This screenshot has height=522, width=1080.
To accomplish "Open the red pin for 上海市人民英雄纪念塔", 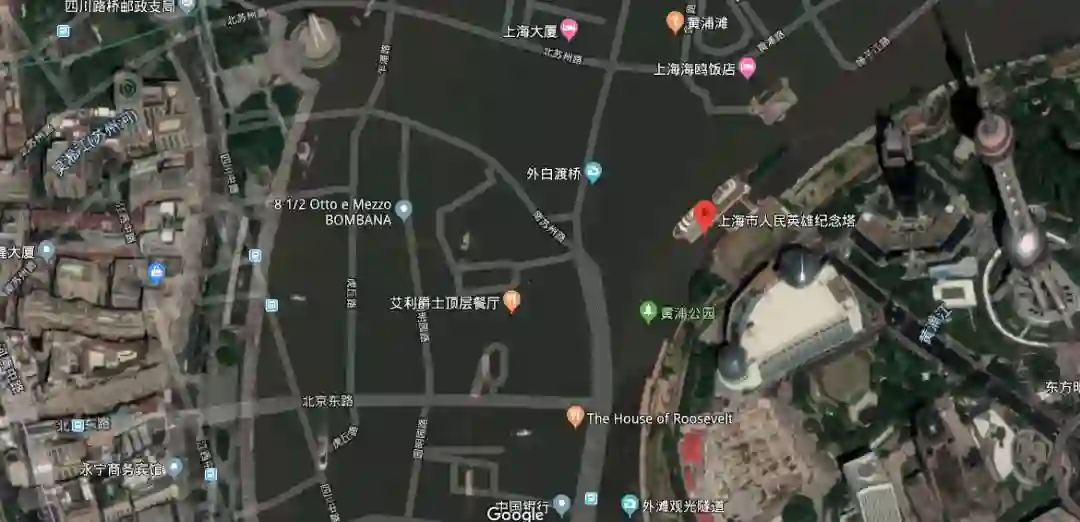I will point(705,214).
